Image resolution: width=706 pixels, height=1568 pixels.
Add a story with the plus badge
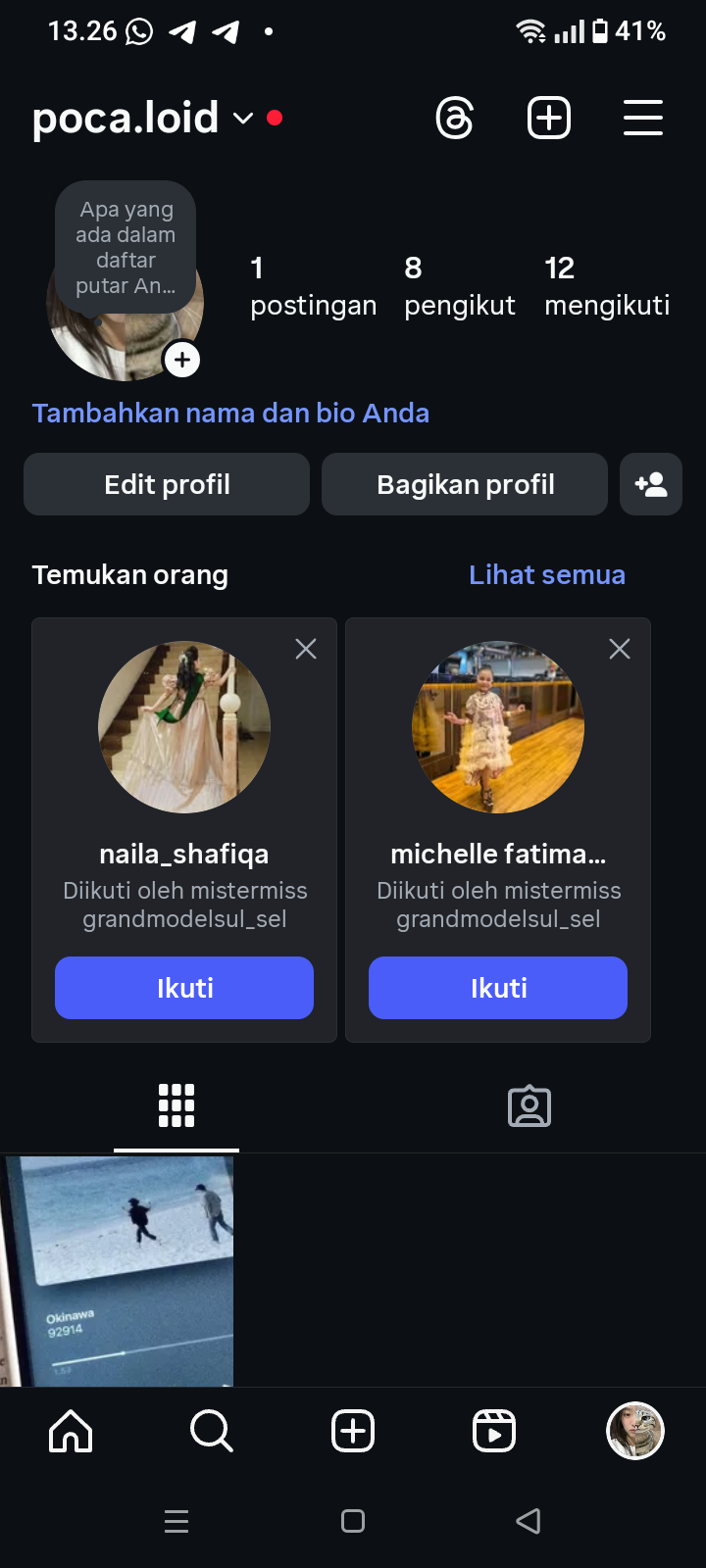[x=182, y=360]
